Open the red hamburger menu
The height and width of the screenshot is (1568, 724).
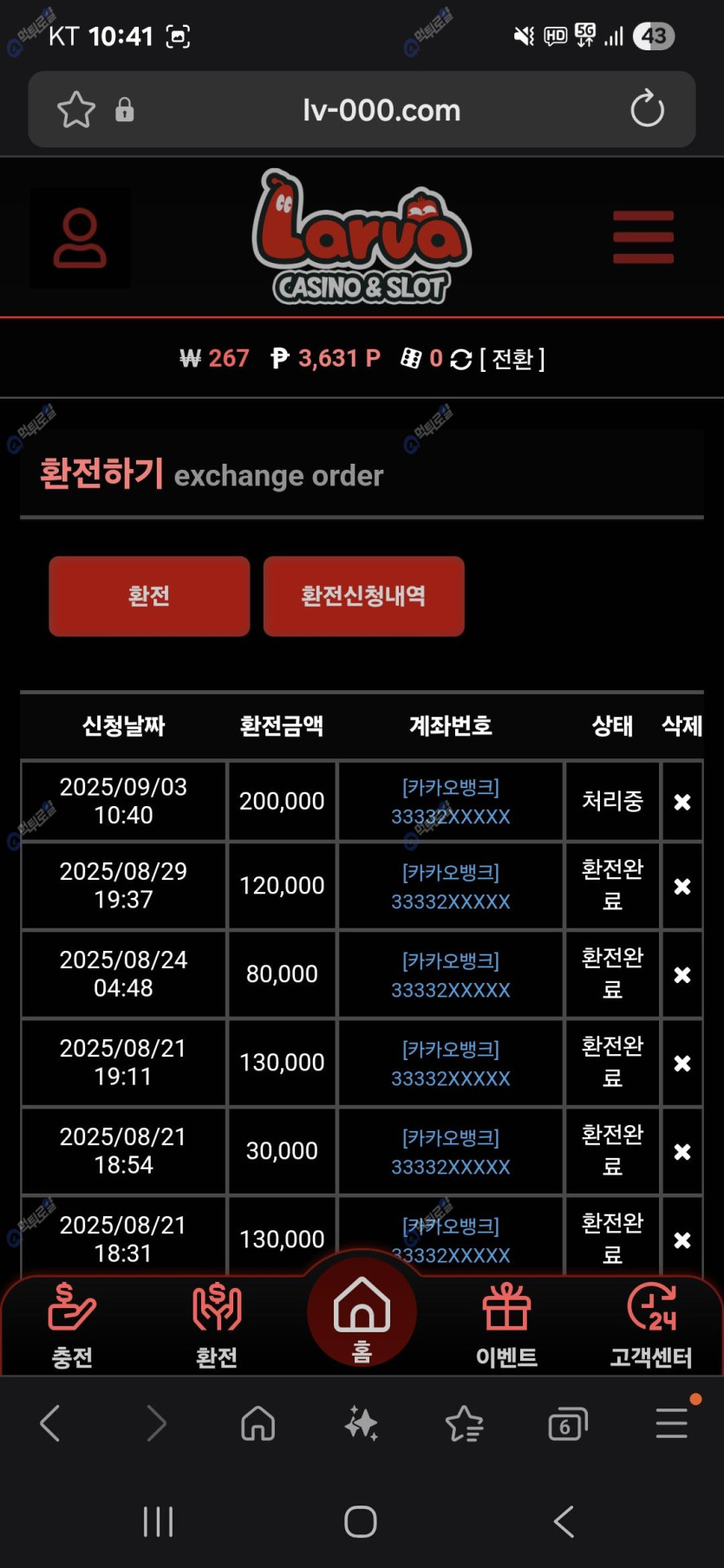coord(642,237)
